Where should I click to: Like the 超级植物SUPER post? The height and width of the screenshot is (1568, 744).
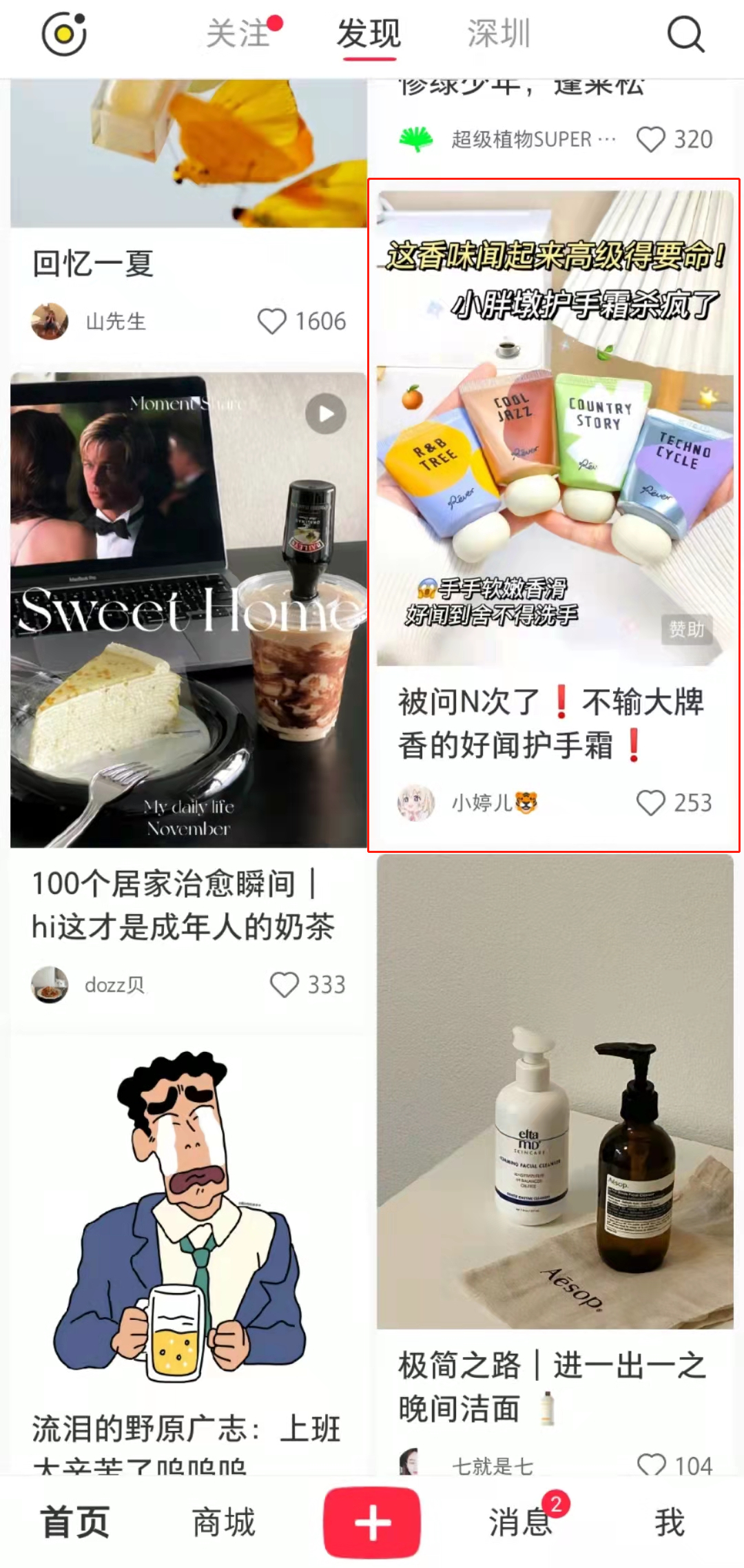tap(651, 139)
